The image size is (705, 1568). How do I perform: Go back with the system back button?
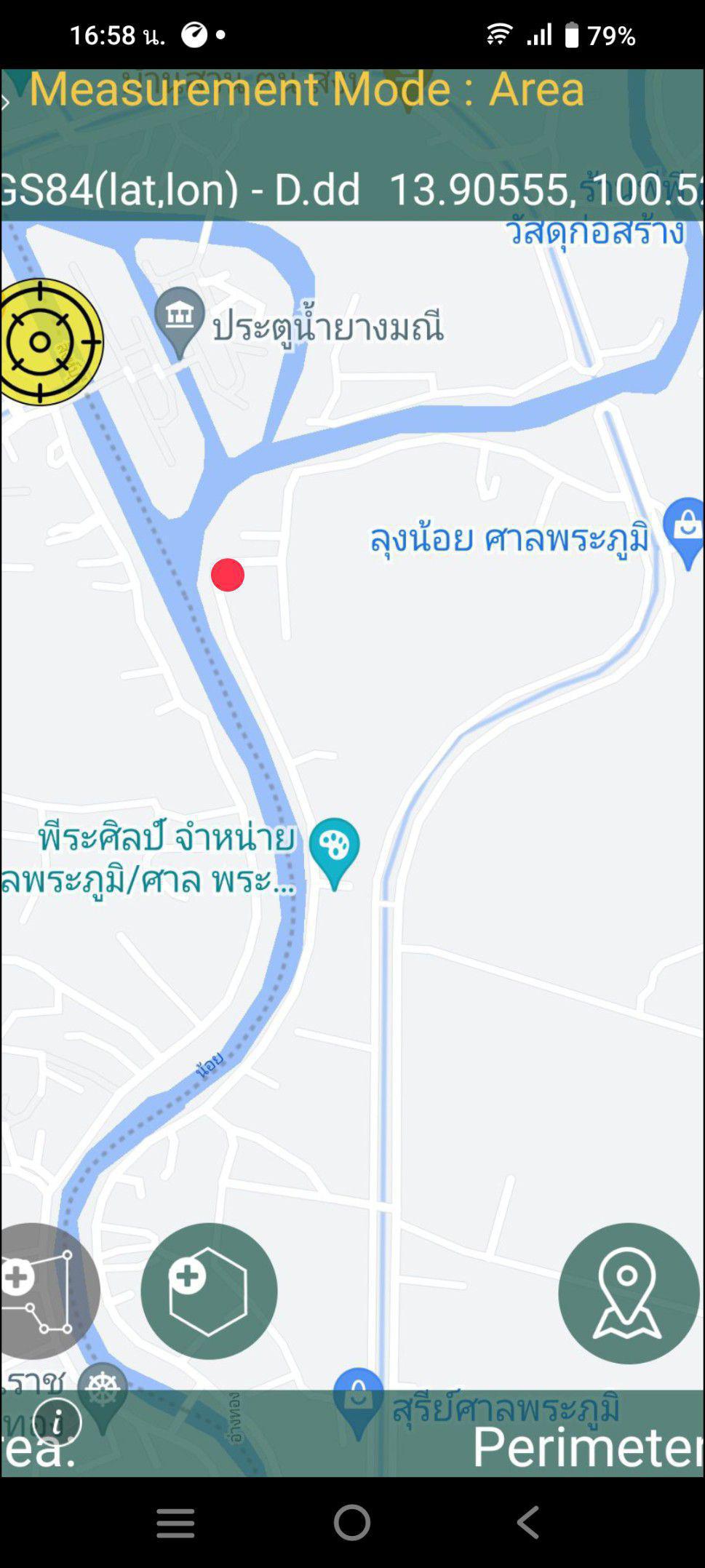click(x=529, y=1522)
